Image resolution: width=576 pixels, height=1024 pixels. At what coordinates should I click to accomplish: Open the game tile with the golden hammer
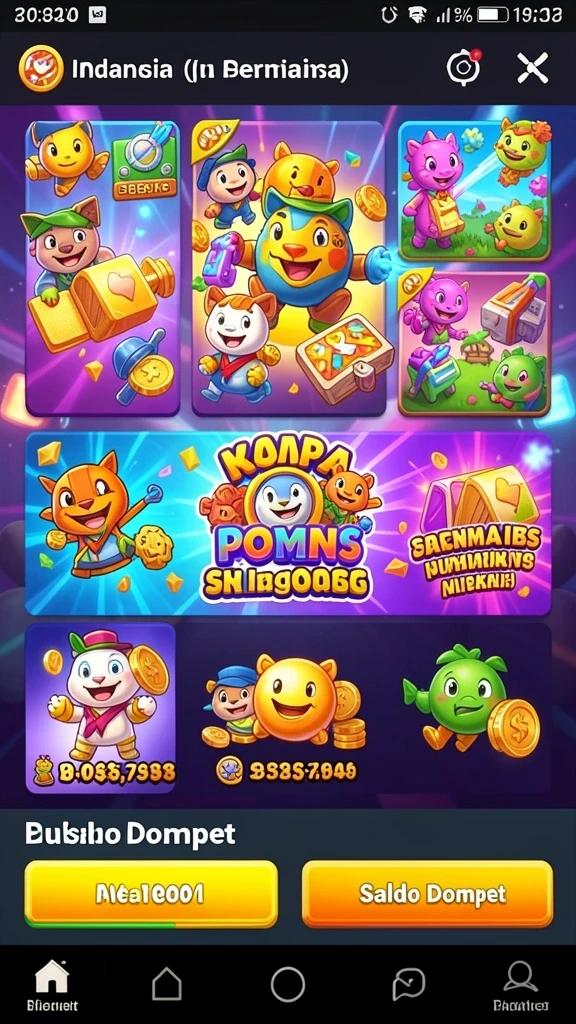tap(103, 268)
